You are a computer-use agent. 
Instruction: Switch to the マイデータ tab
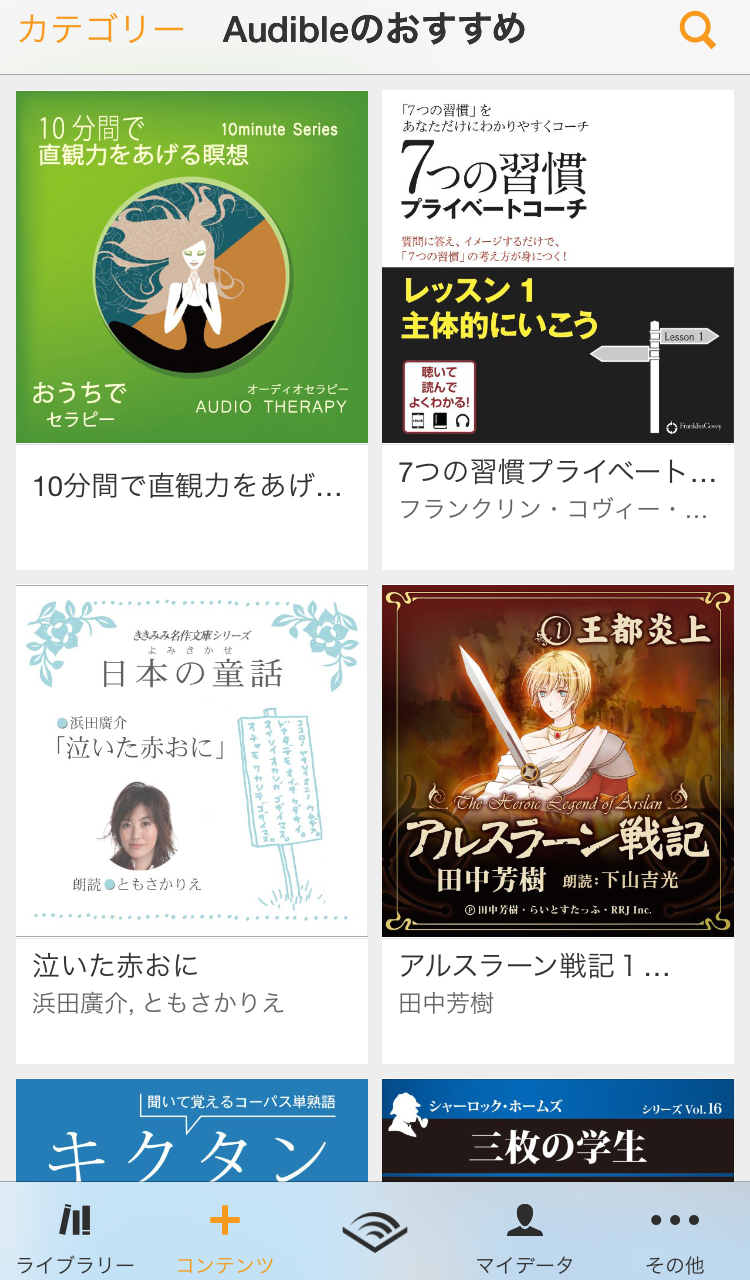coord(525,1236)
